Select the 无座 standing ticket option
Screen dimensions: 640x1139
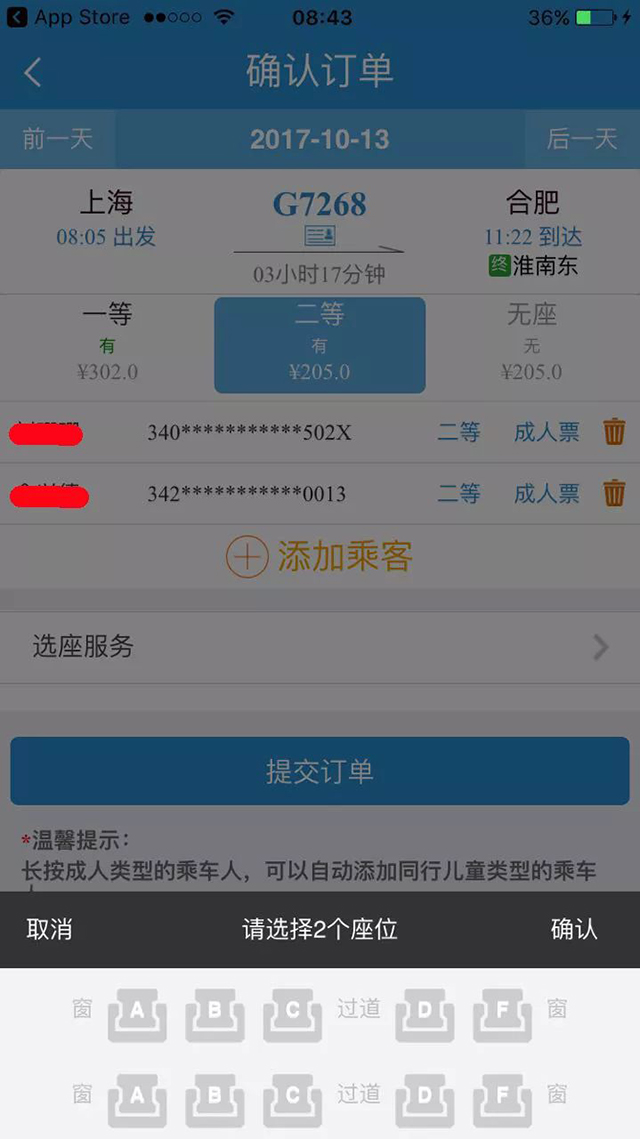point(531,343)
